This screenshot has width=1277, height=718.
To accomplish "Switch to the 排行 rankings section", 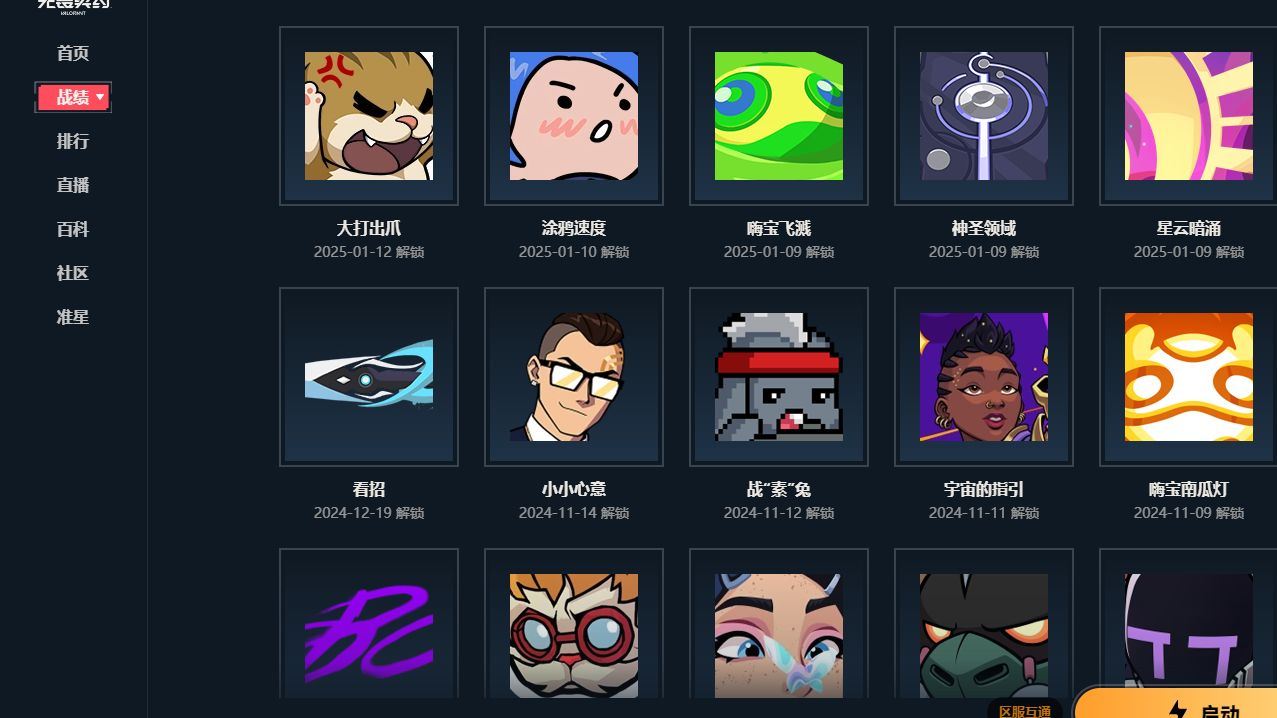I will [73, 141].
